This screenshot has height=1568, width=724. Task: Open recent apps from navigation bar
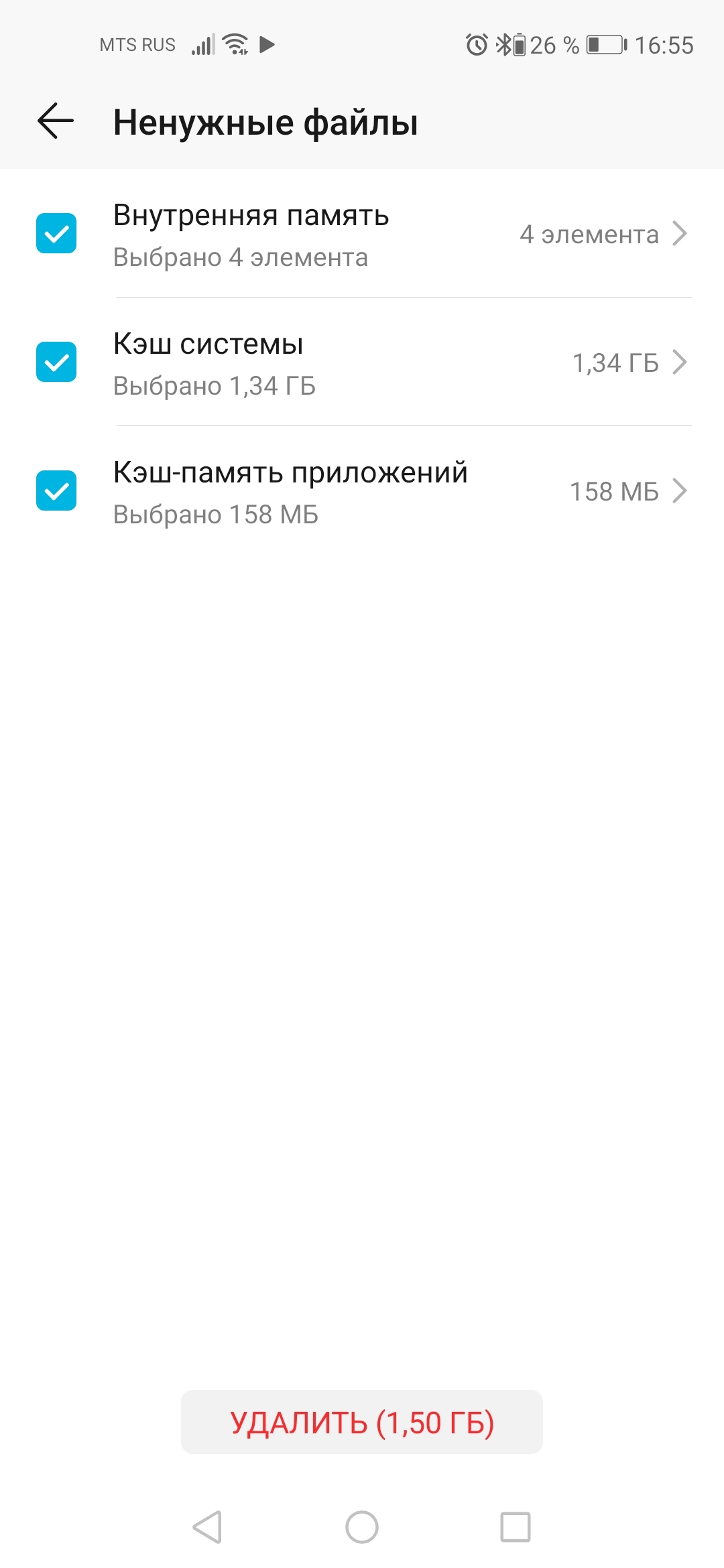[516, 1527]
